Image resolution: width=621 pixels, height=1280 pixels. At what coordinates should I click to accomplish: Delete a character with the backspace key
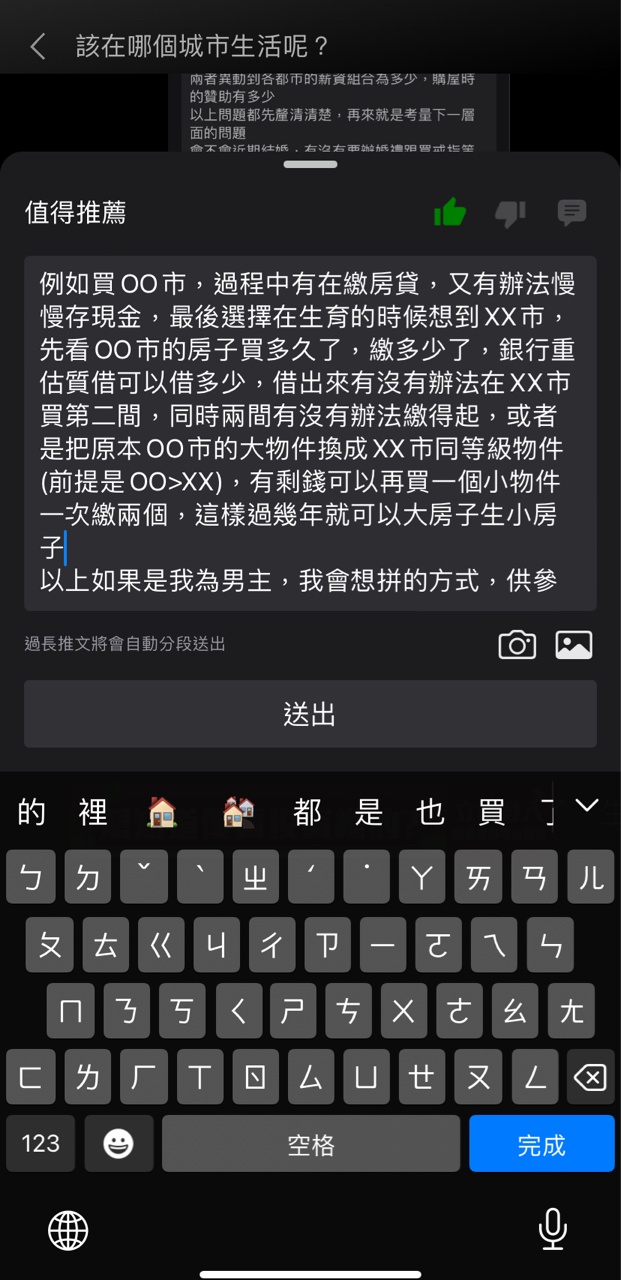(x=589, y=1077)
